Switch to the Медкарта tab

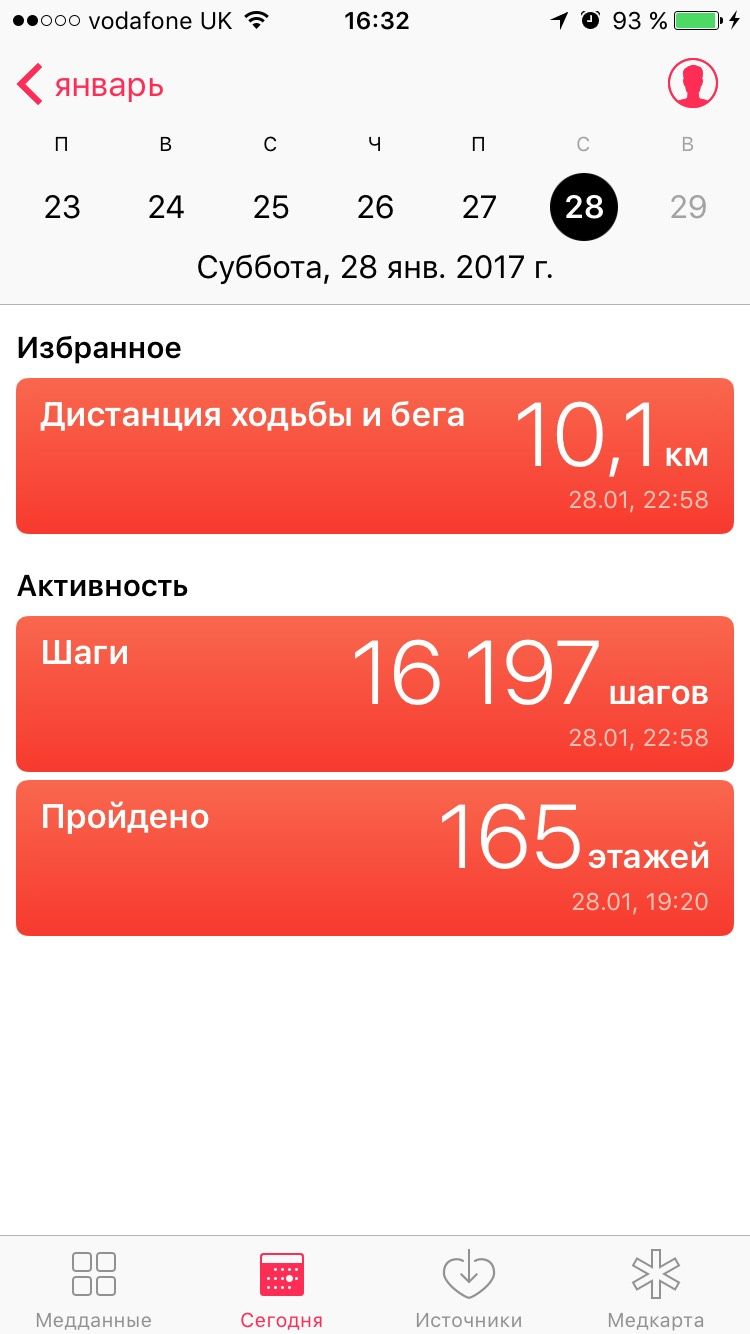coord(656,1288)
